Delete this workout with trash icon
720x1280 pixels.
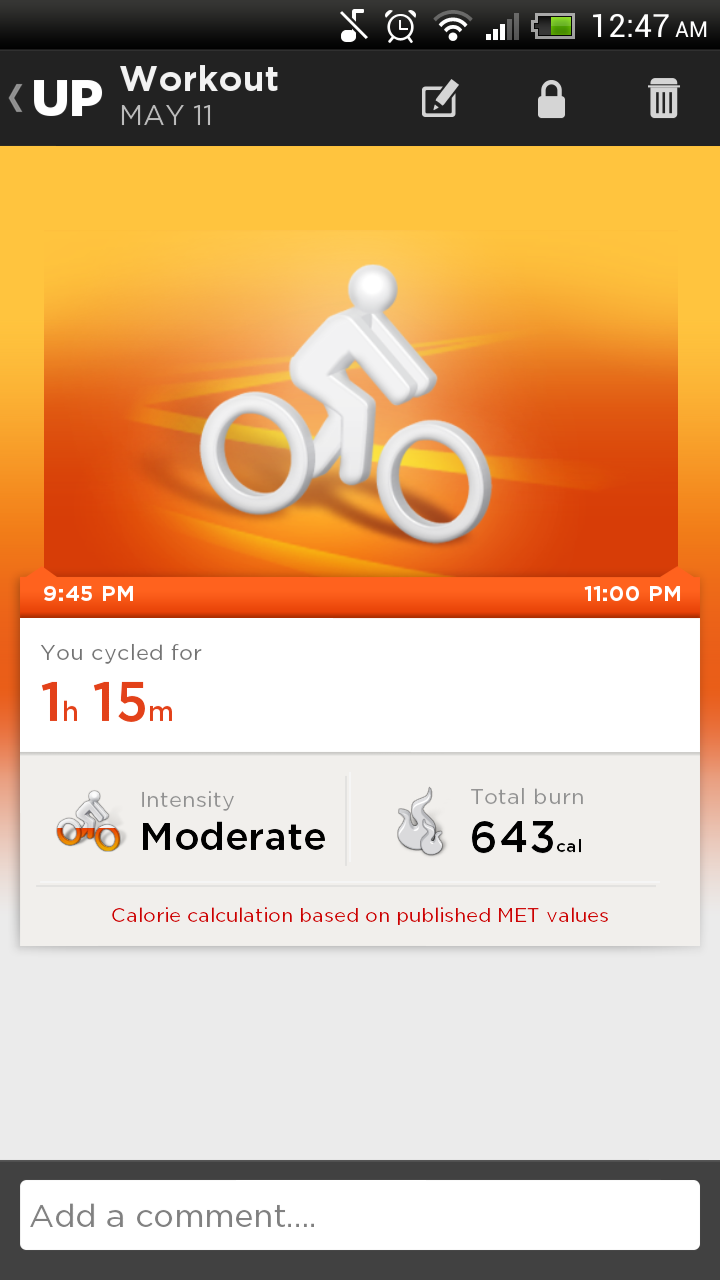(663, 99)
